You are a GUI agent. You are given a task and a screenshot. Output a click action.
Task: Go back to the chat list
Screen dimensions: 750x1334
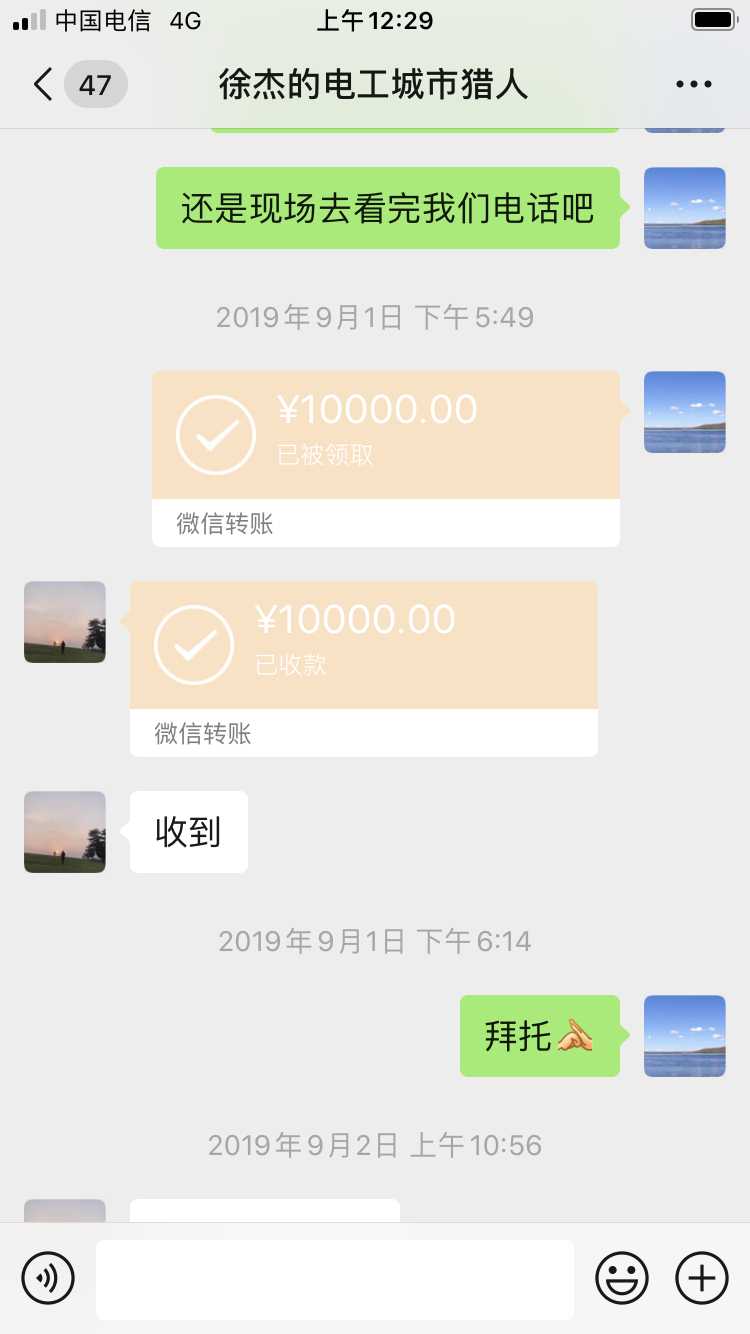(x=44, y=85)
